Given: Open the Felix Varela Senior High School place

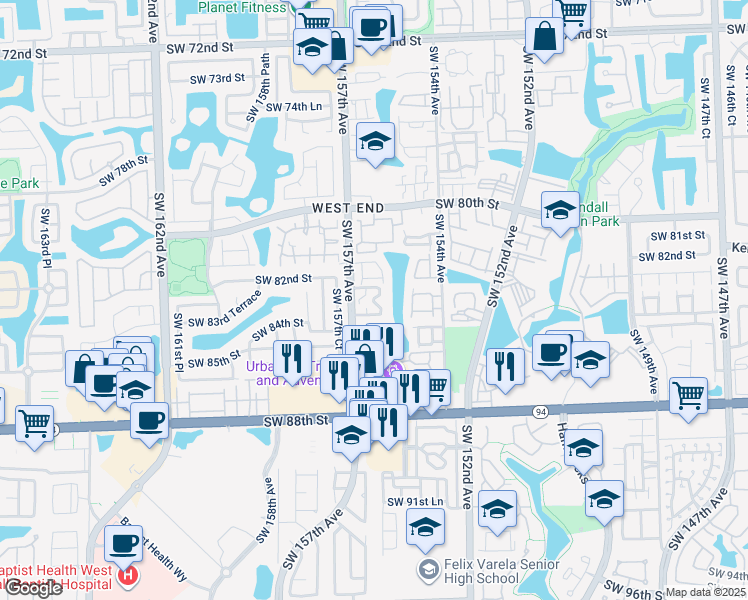Looking at the screenshot, I should click(x=488, y=571).
